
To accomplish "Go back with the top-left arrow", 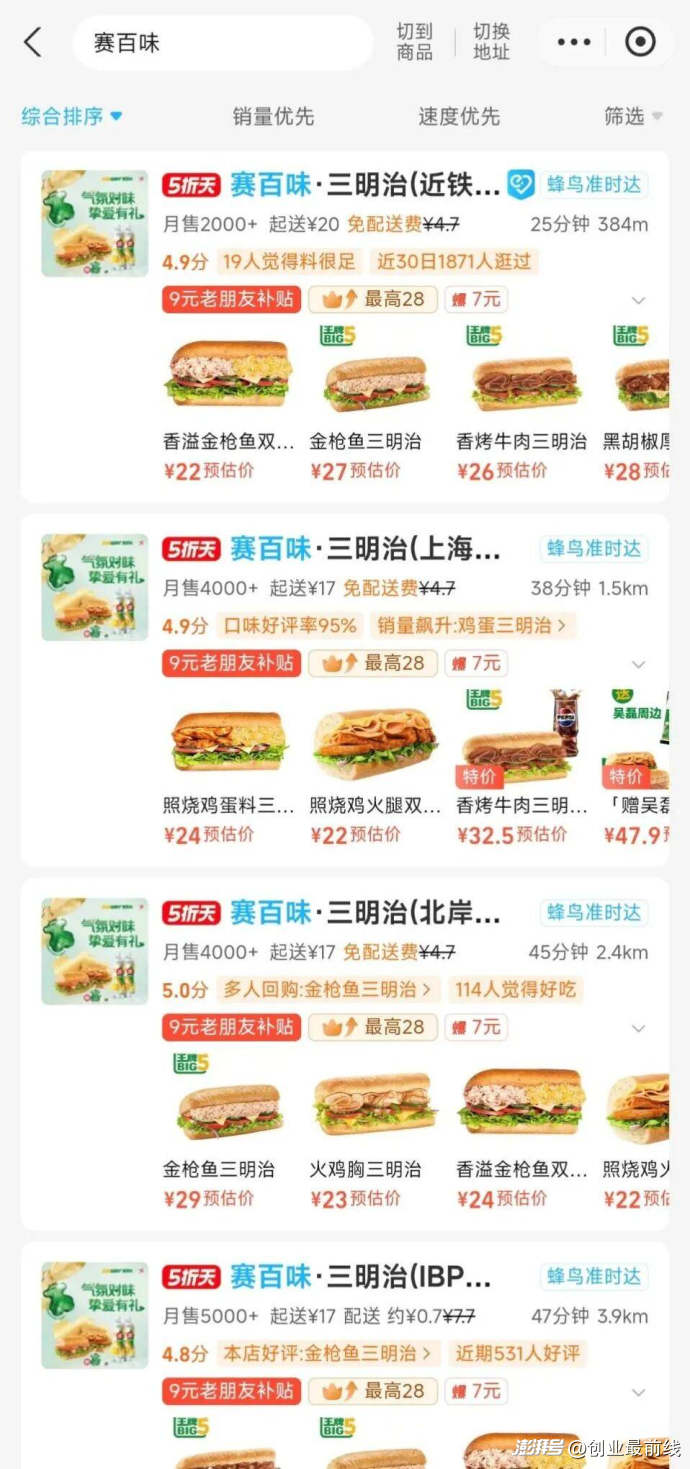I will (33, 43).
